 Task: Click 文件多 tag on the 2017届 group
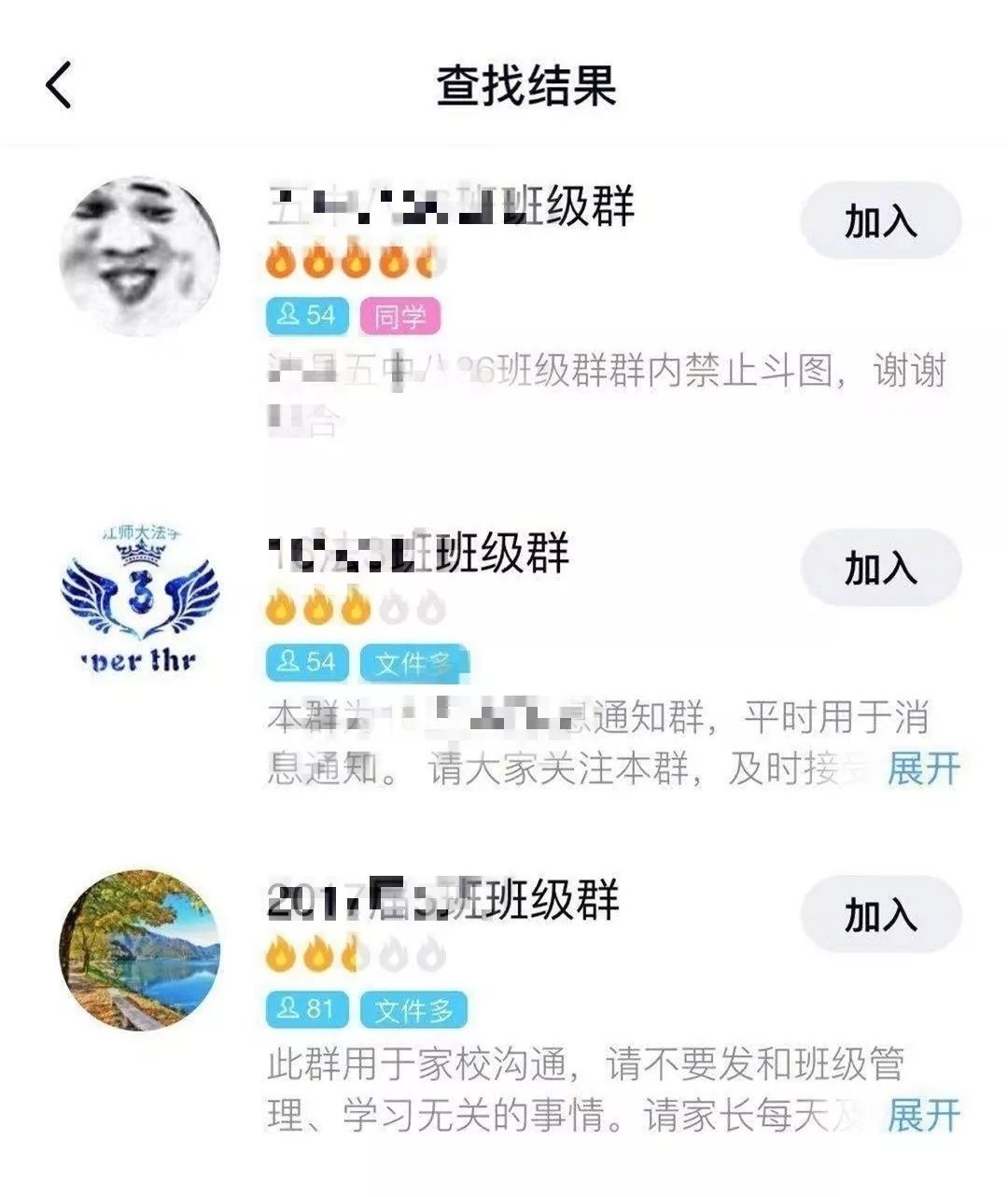tap(415, 1009)
